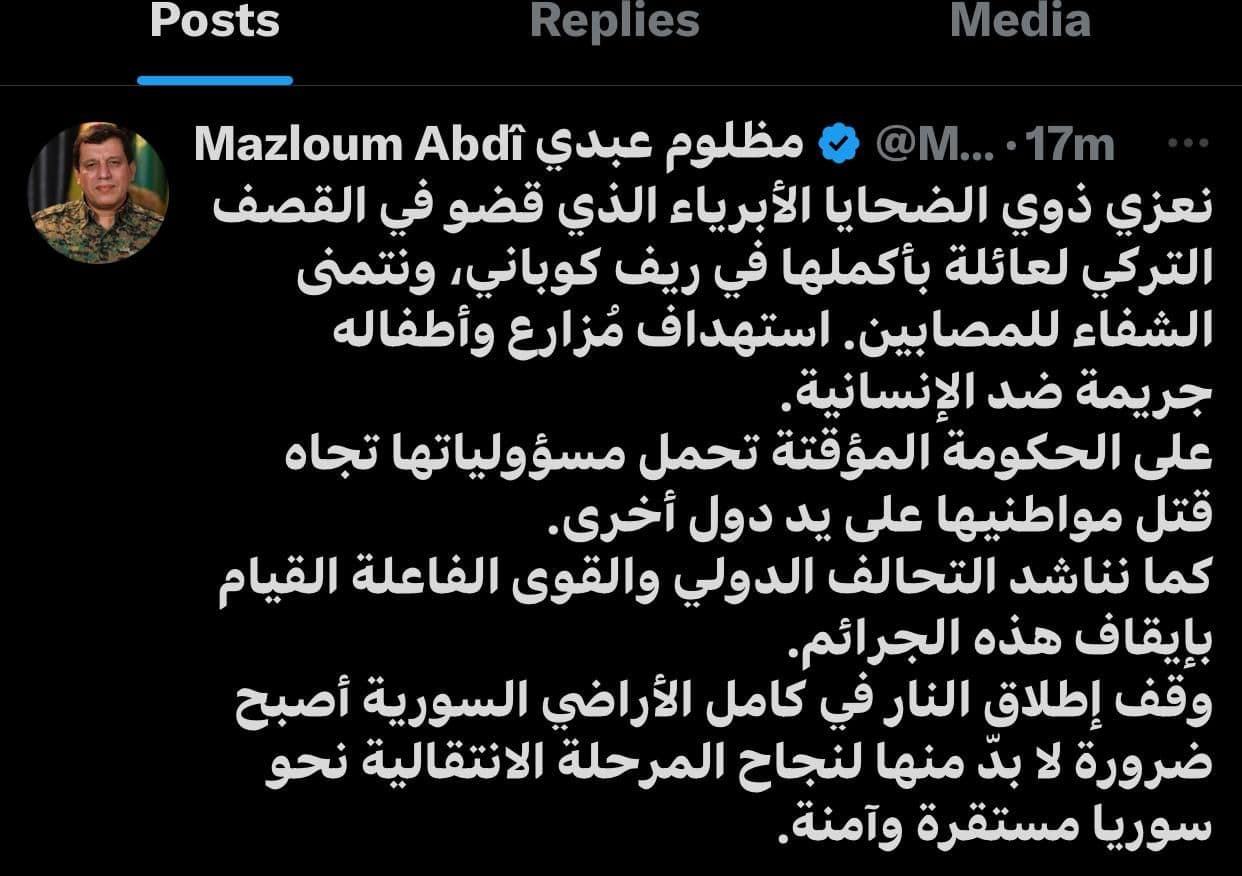The width and height of the screenshot is (1242, 876).
Task: Switch to the Media tab
Action: [1019, 22]
